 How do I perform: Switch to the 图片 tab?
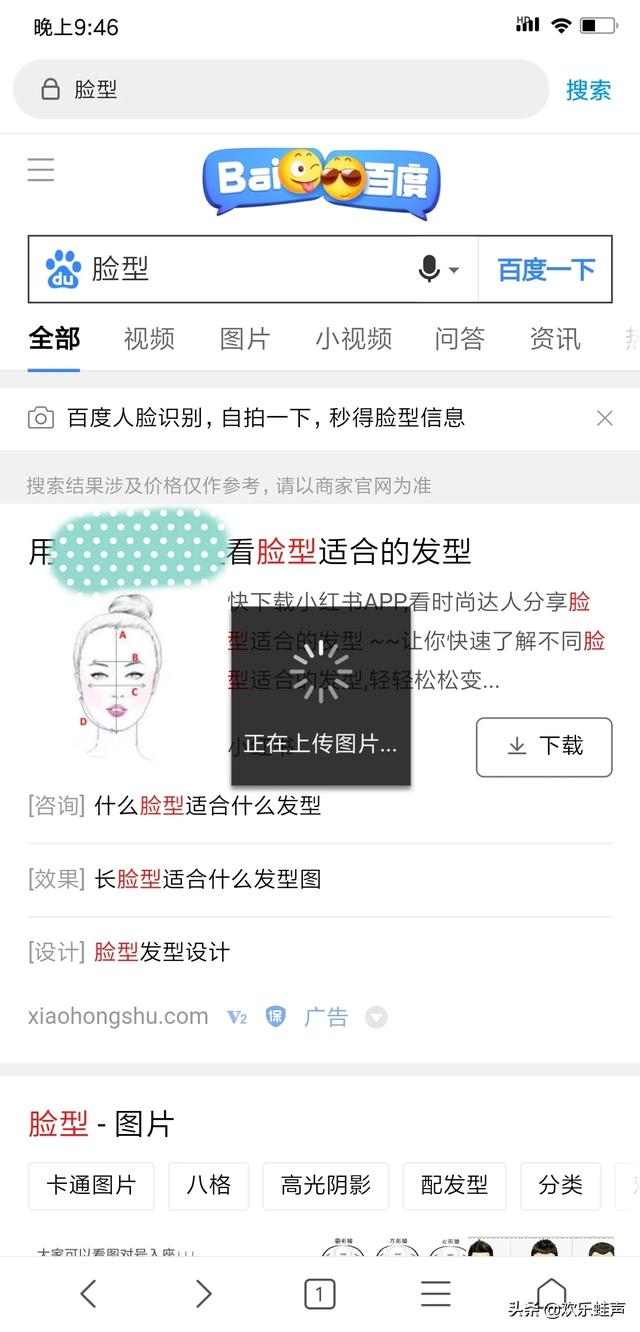(245, 339)
